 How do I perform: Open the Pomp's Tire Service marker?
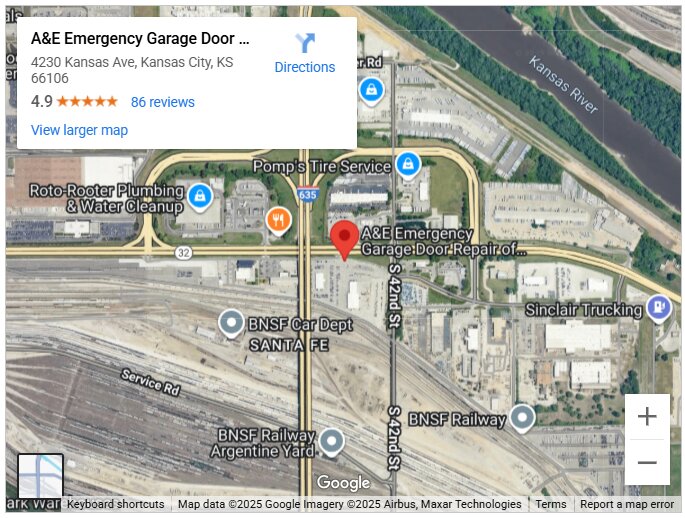407,164
